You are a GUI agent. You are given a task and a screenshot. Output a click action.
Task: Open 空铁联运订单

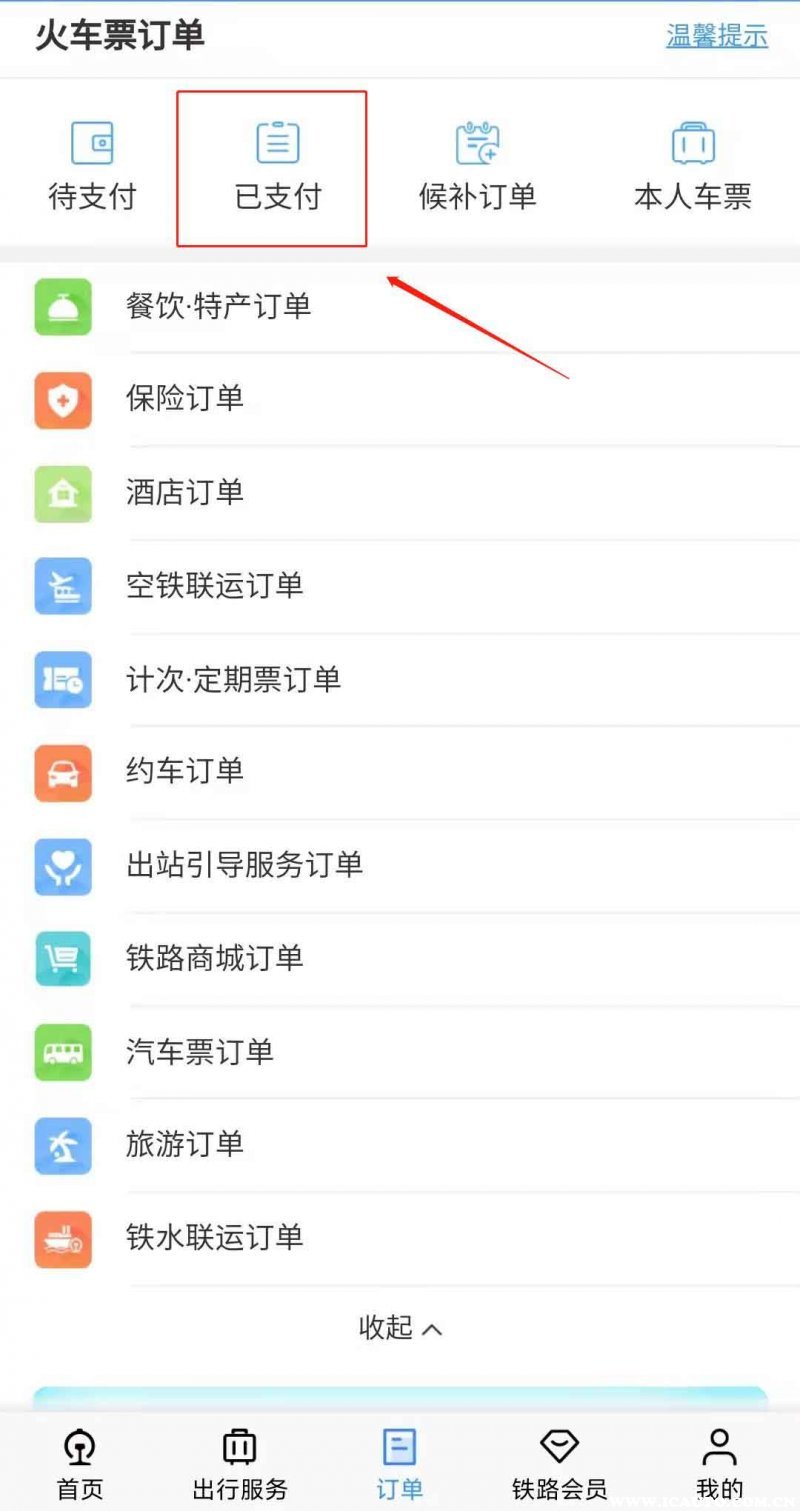point(214,585)
